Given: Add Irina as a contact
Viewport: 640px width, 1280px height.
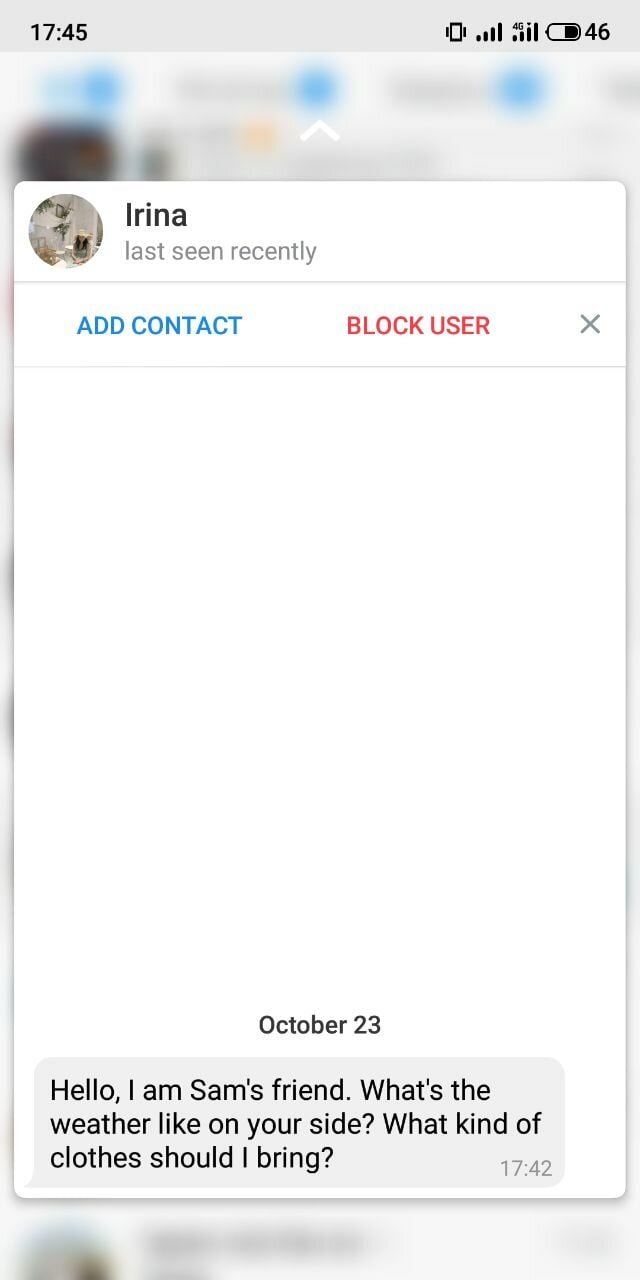Looking at the screenshot, I should (159, 325).
